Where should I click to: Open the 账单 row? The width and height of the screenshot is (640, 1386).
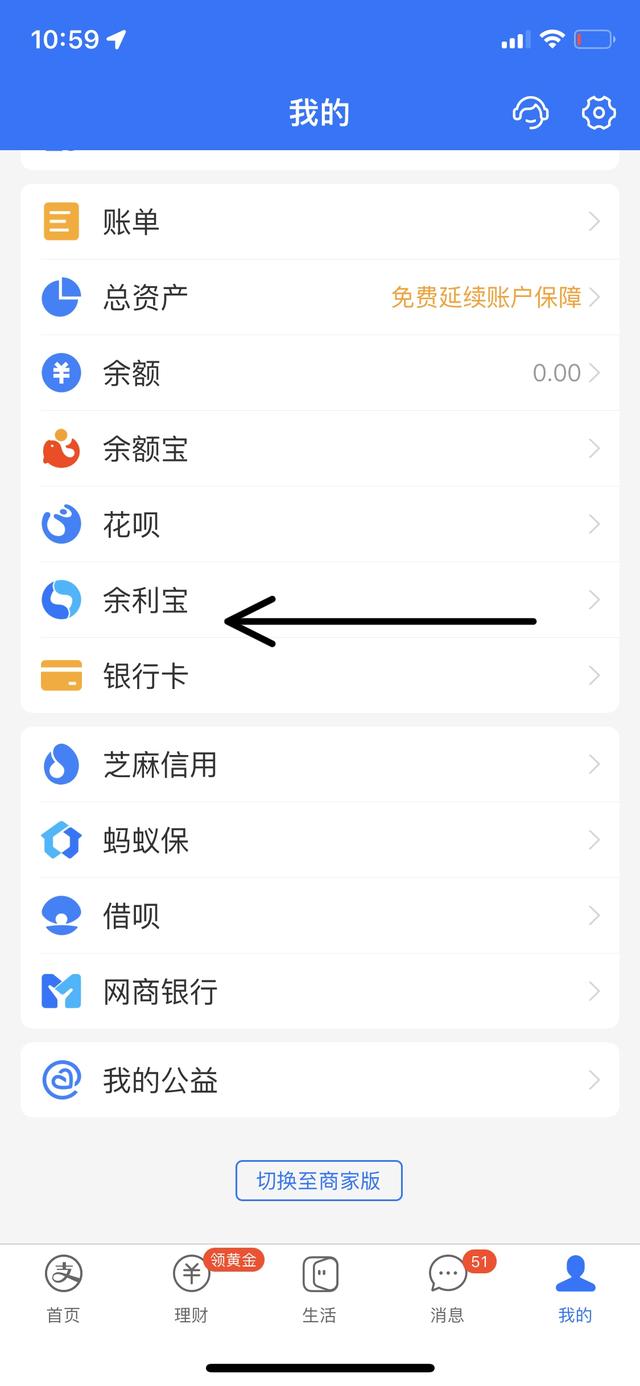[x=320, y=221]
